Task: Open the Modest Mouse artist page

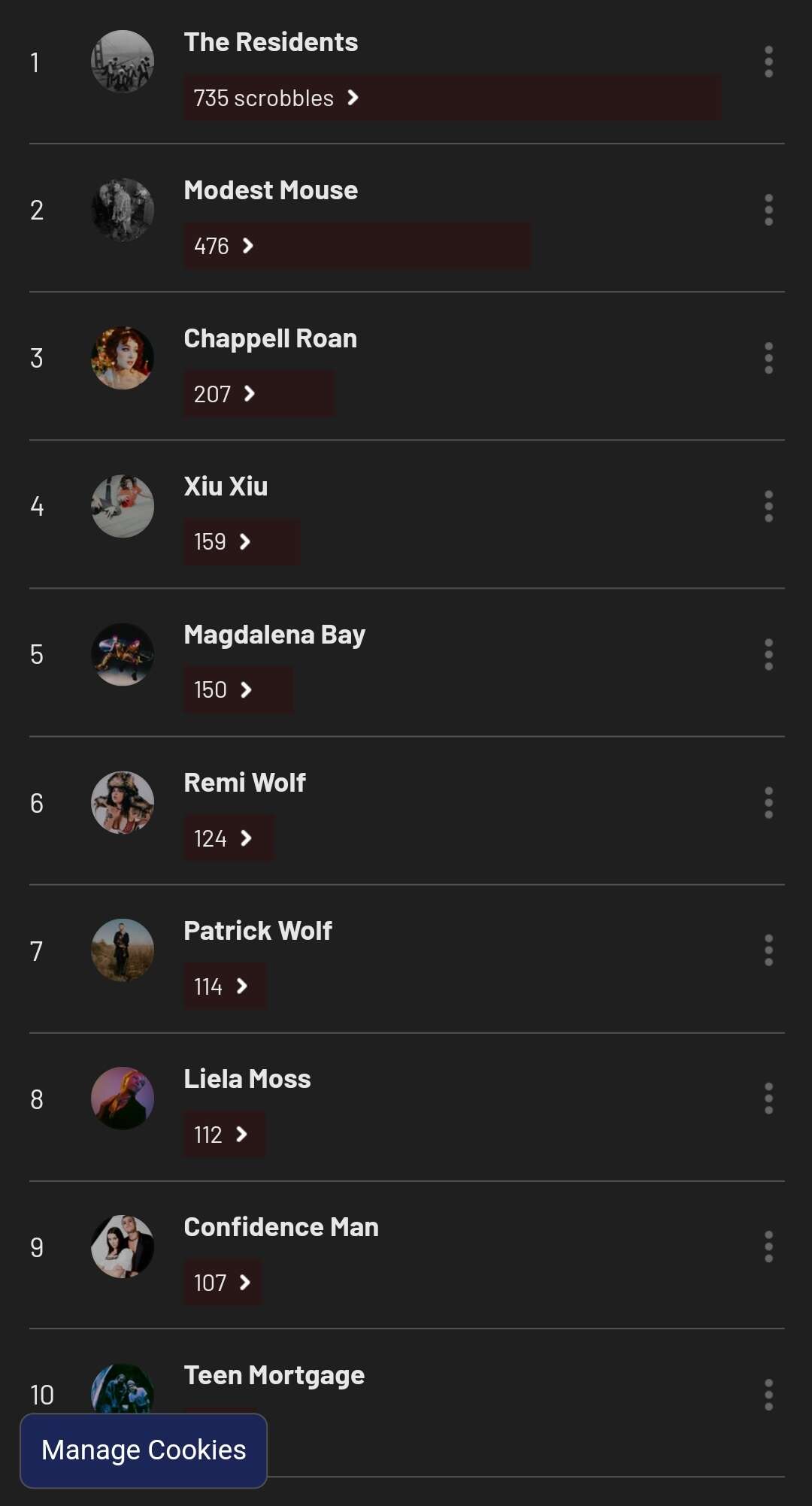Action: click(x=271, y=190)
